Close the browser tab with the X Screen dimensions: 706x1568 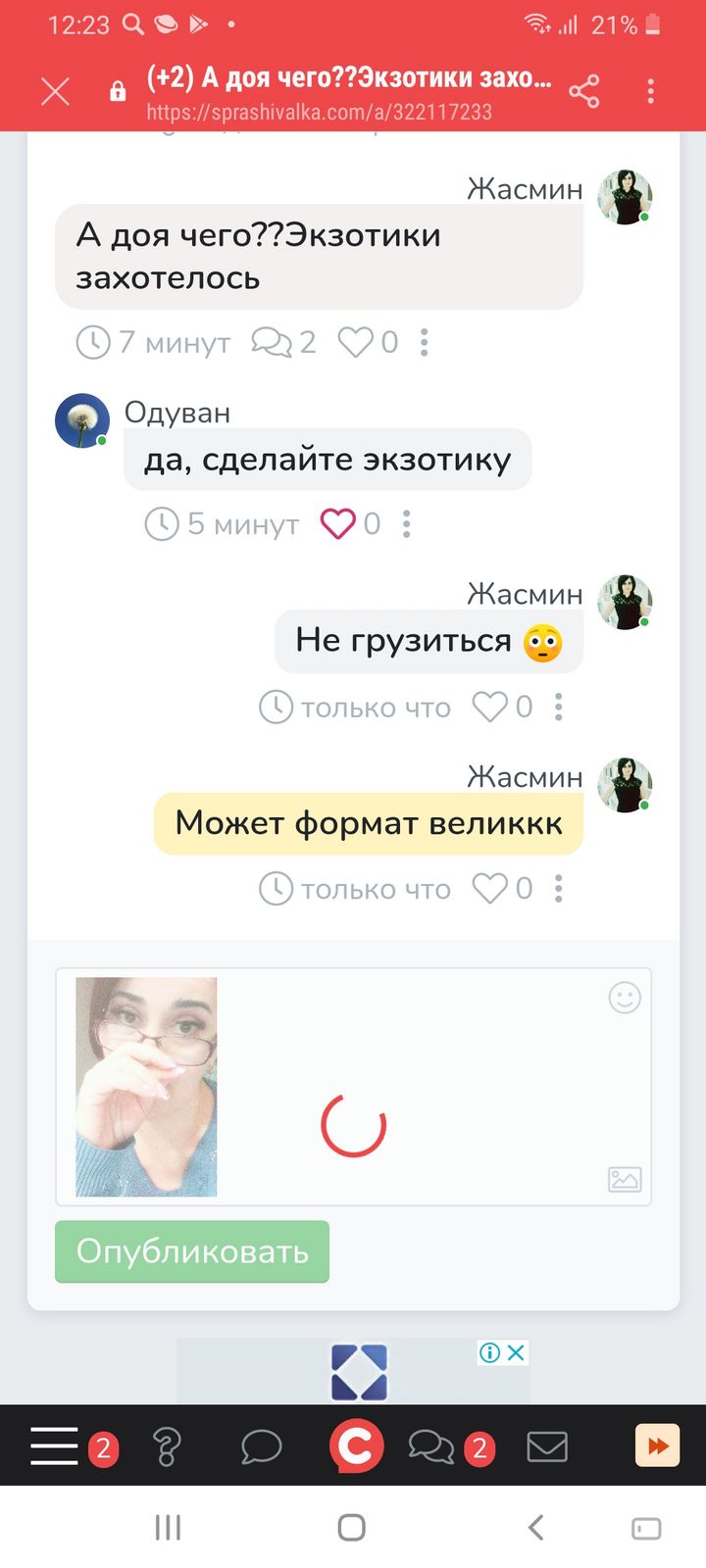click(56, 91)
